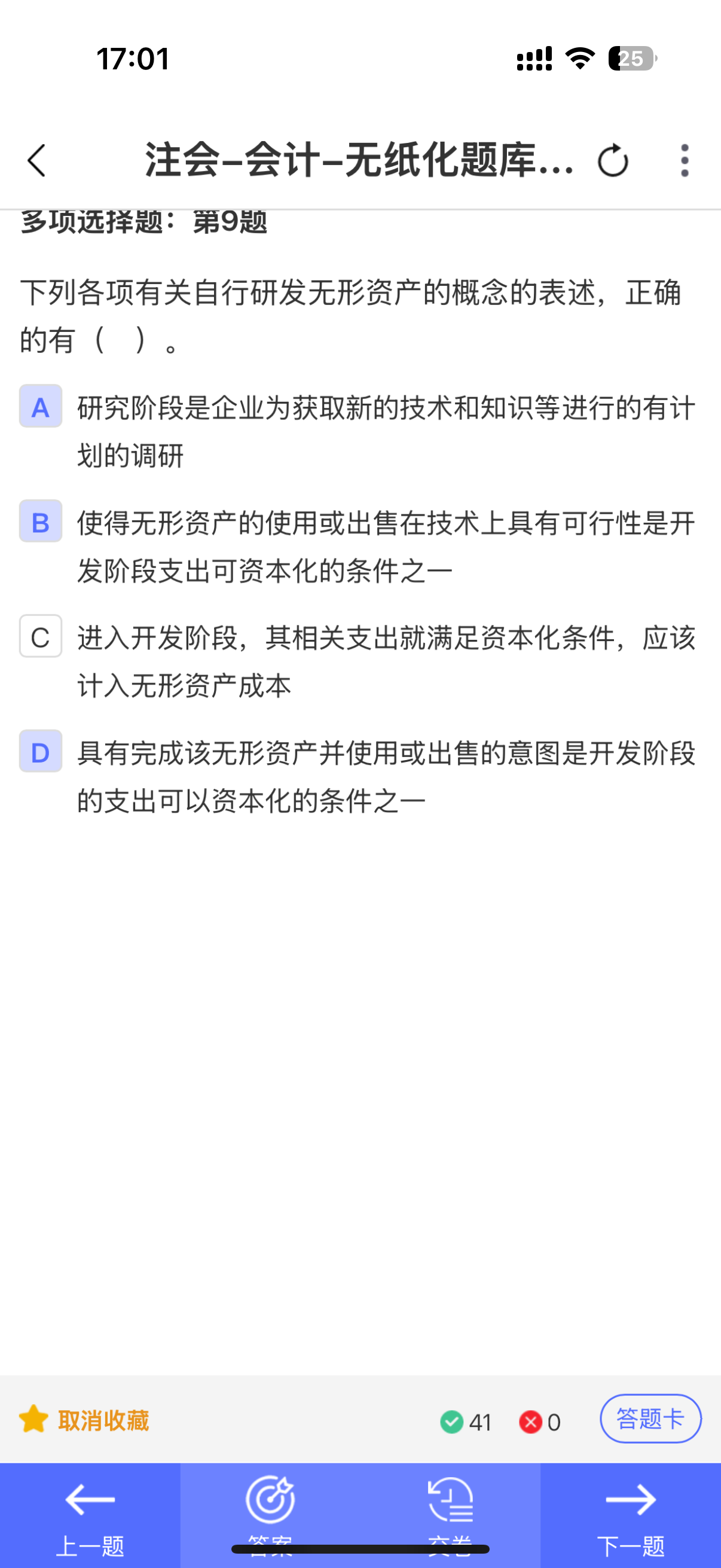Go back using the top-left arrow
Screen dimensions: 721x1568
(36, 161)
